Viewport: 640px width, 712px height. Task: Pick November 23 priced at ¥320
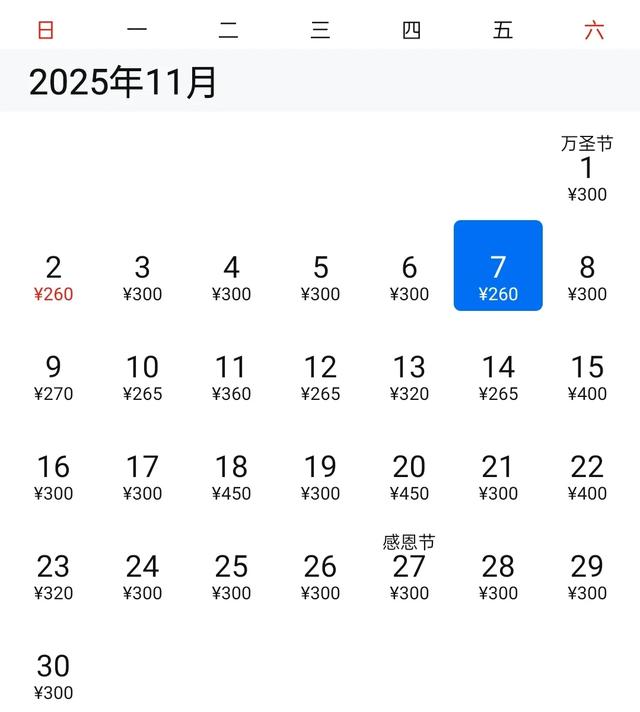53,576
